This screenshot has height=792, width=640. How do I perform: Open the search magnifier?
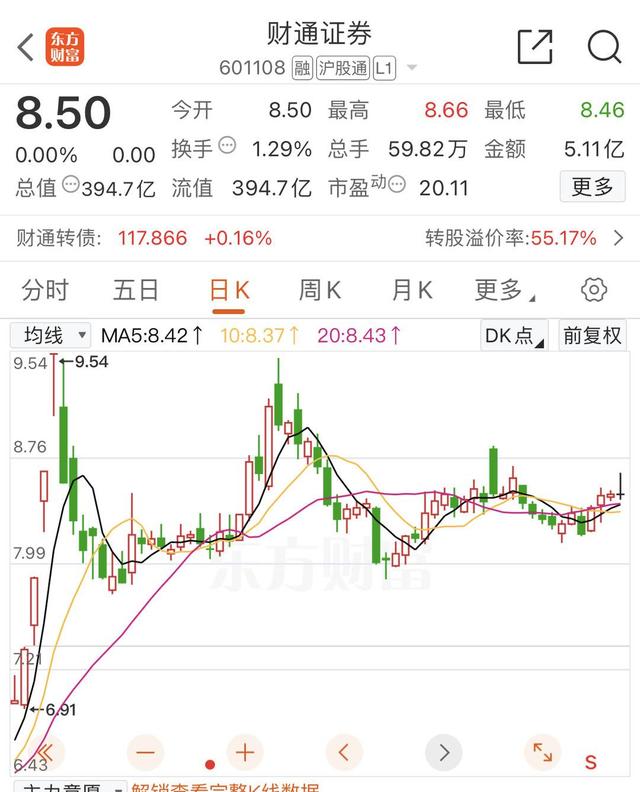(x=604, y=46)
